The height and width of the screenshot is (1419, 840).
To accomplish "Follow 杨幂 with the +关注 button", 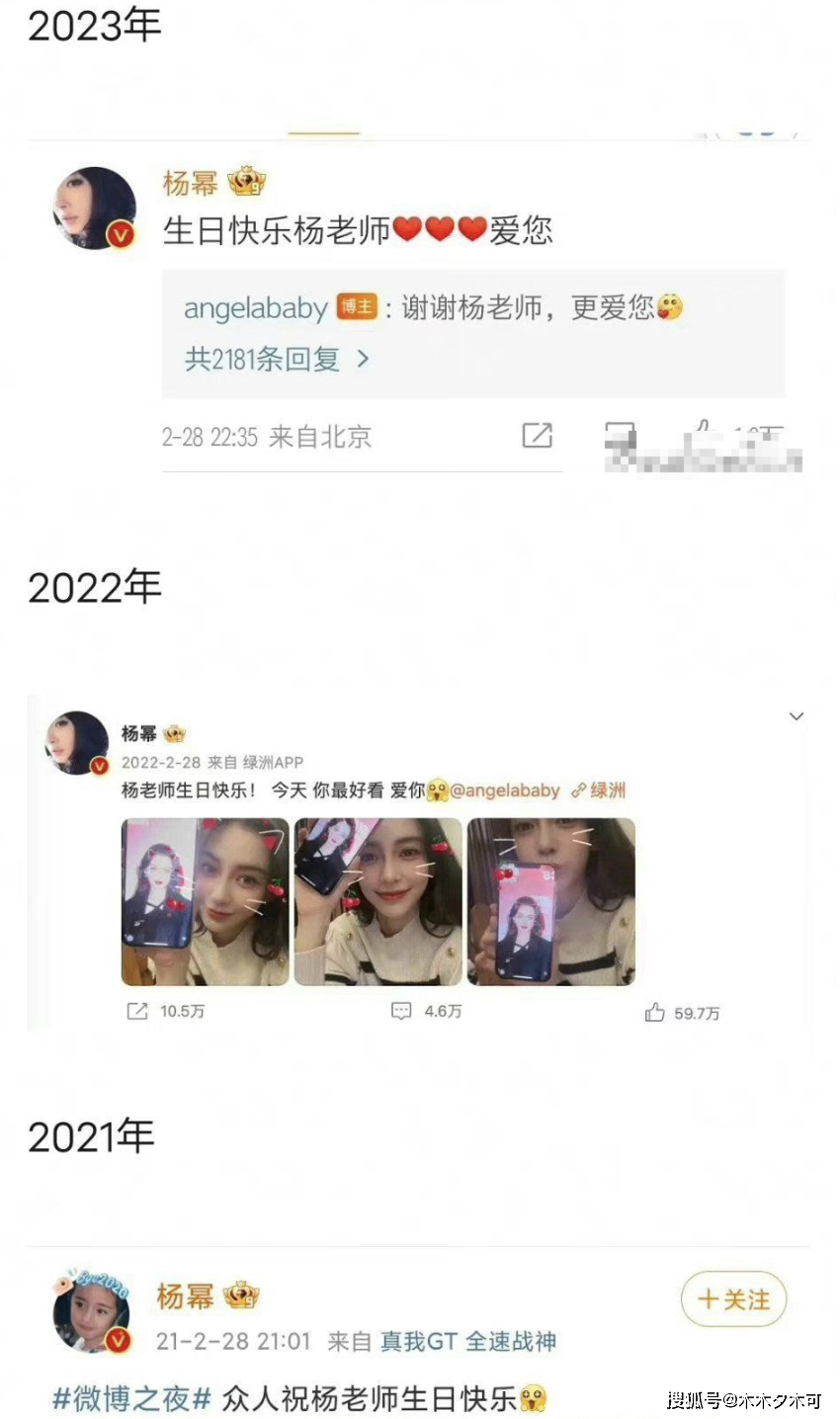I will pos(732,1300).
